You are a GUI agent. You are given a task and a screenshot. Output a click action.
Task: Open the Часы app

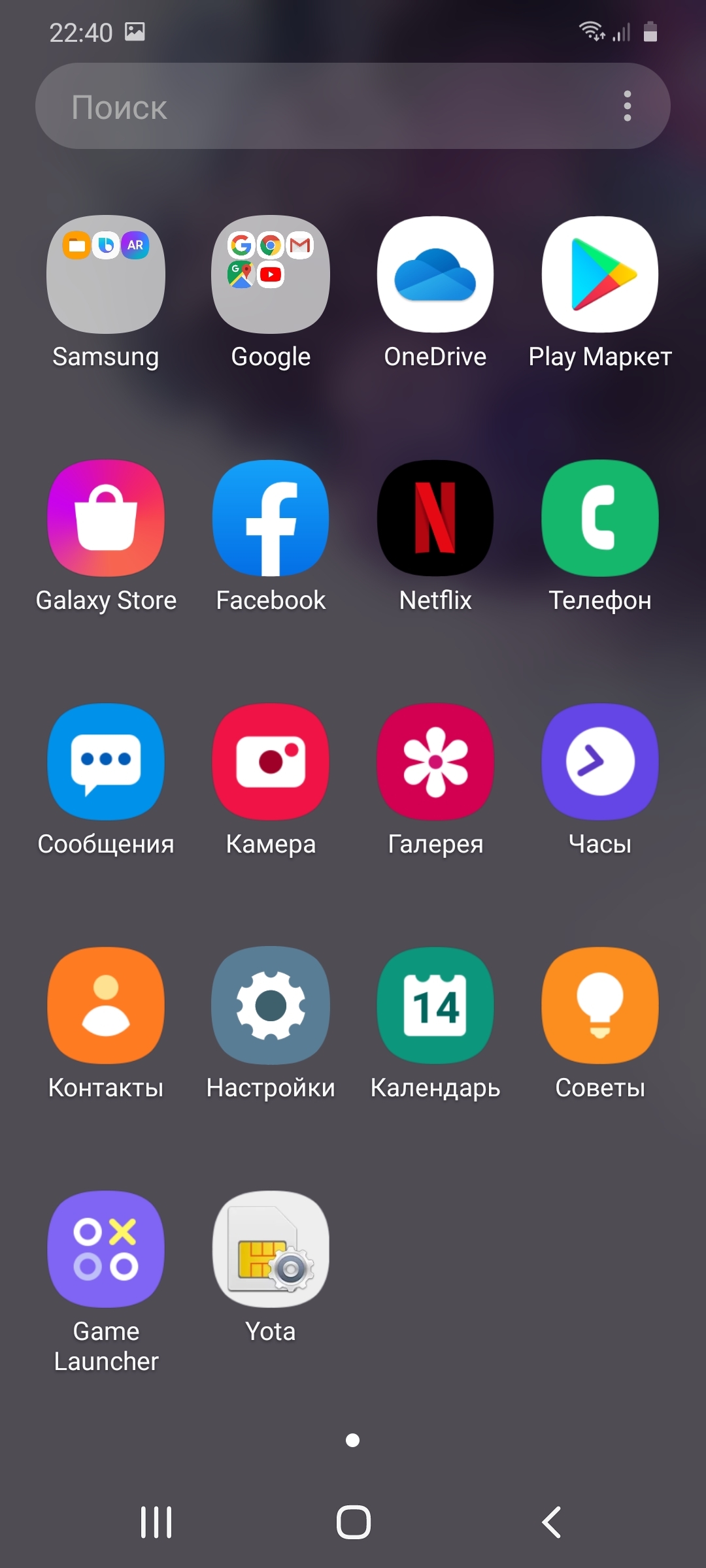click(x=600, y=762)
